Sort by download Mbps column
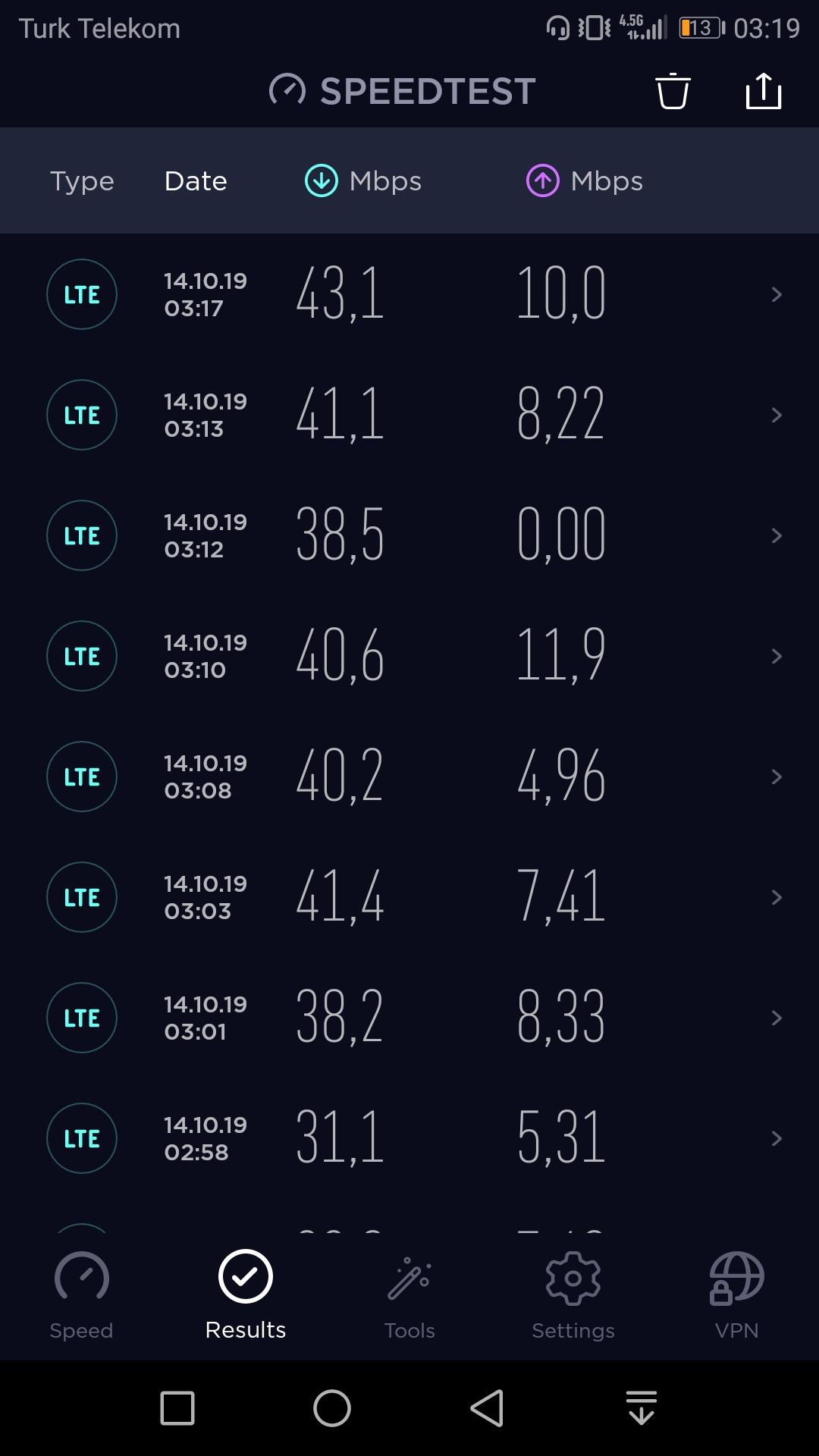Screen dimensions: 819x1456 pyautogui.click(x=363, y=181)
